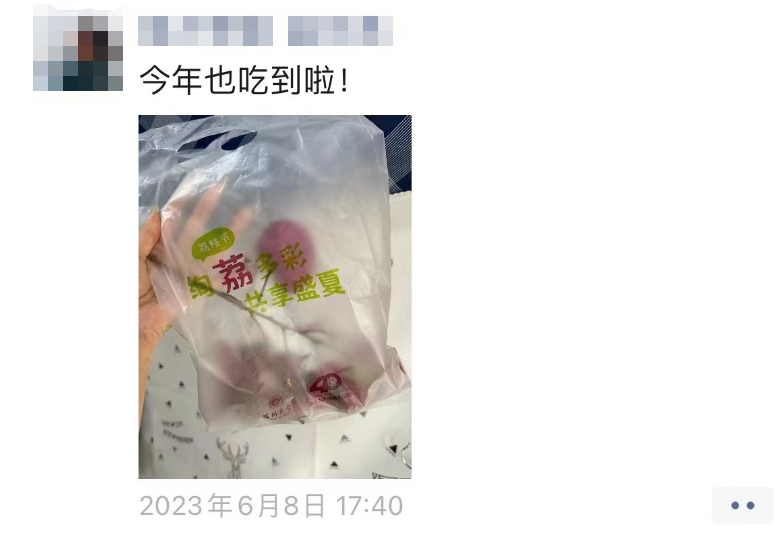
Task: Open the lychee bag photo in the post
Action: (x=275, y=297)
